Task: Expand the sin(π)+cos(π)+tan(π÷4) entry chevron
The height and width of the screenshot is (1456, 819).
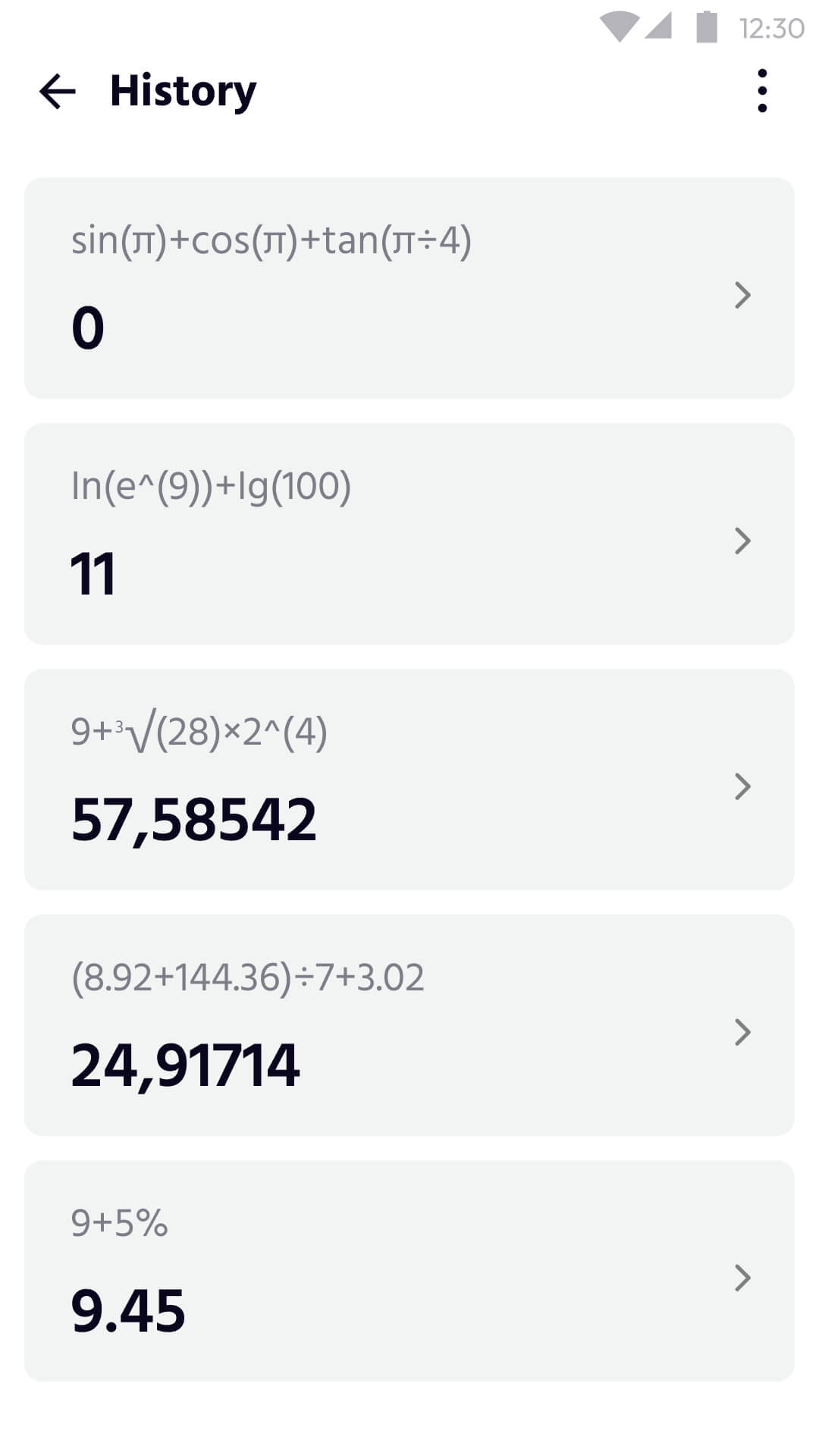Action: click(x=743, y=296)
